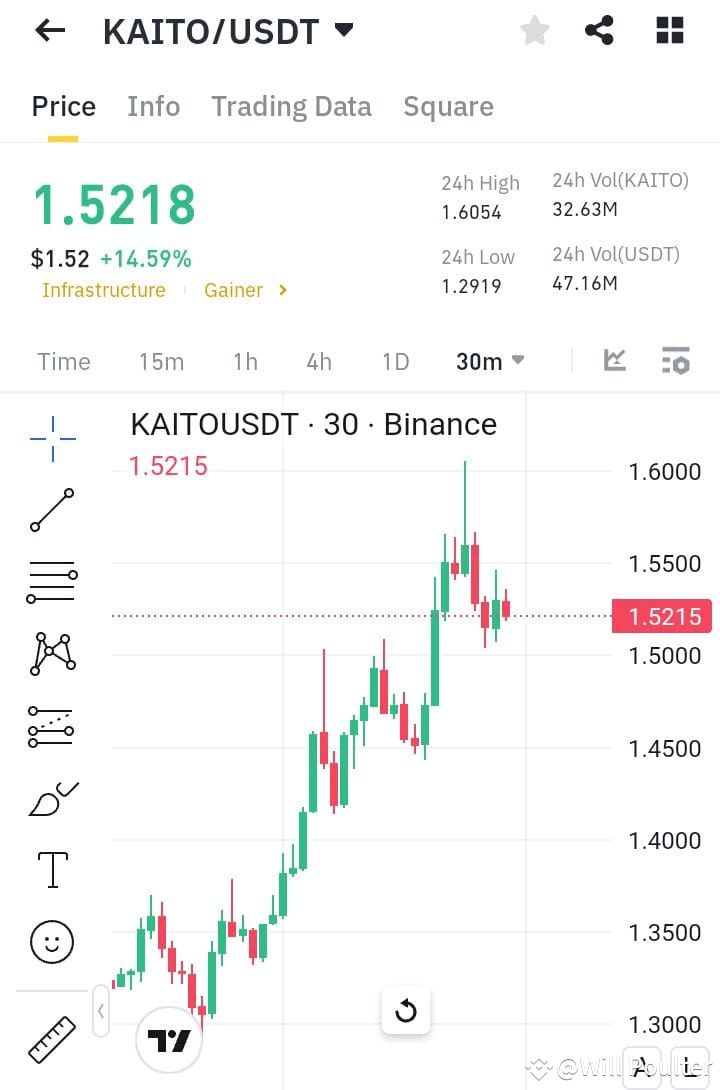Viewport: 720px width, 1090px height.
Task: Select the text annotation tool
Action: click(51, 870)
